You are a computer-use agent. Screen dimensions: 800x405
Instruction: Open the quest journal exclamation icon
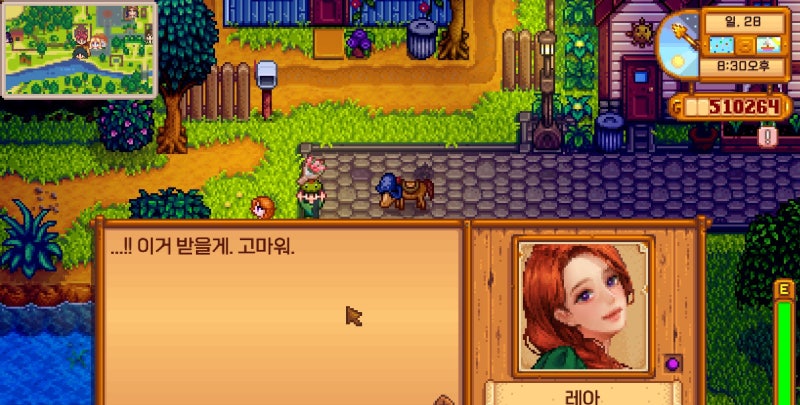[767, 135]
